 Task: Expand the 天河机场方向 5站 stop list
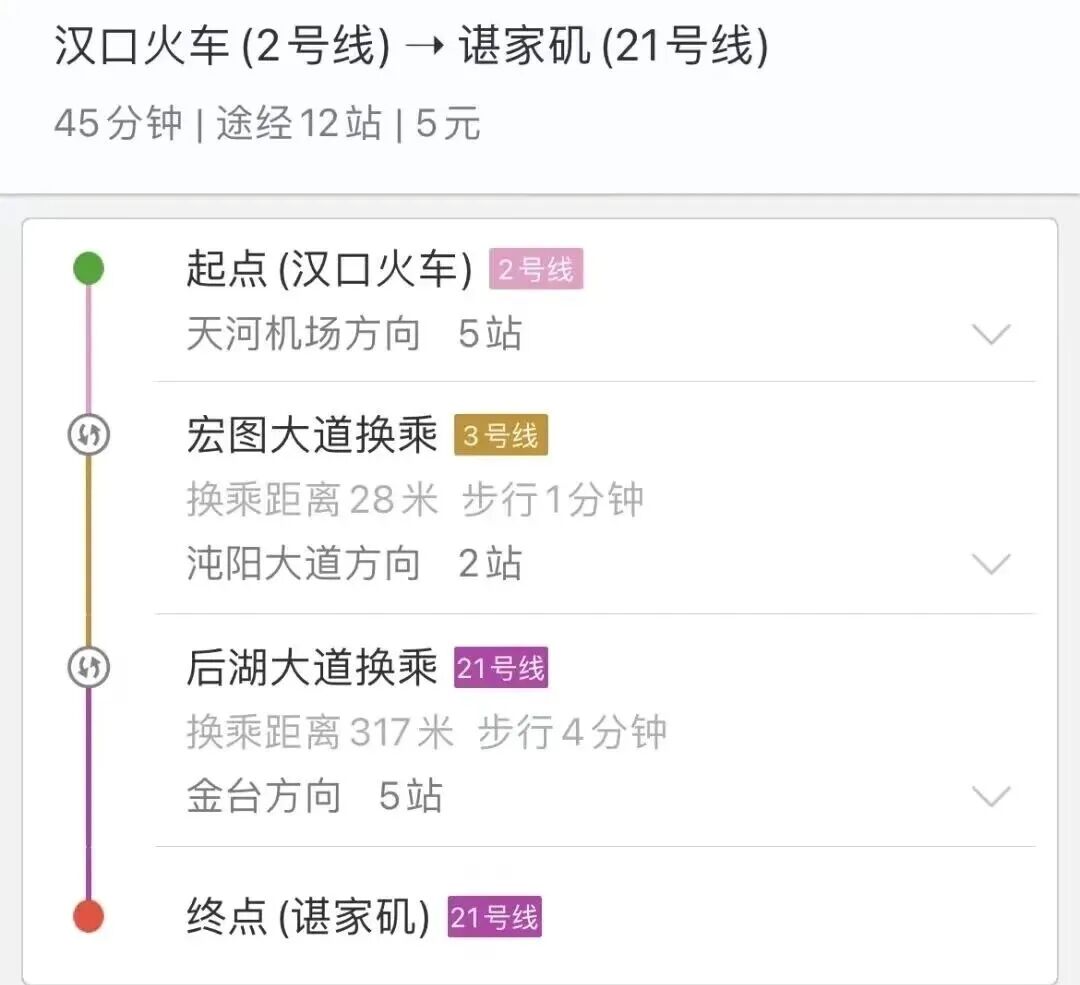point(992,334)
